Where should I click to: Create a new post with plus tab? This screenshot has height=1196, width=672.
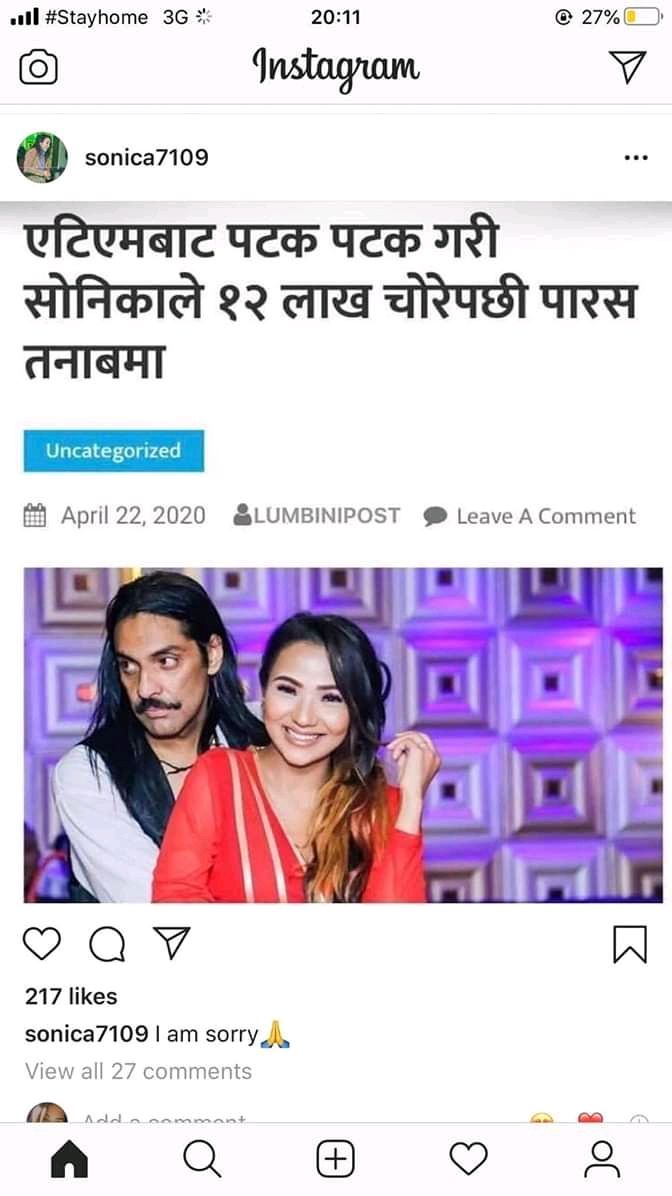335,1159
